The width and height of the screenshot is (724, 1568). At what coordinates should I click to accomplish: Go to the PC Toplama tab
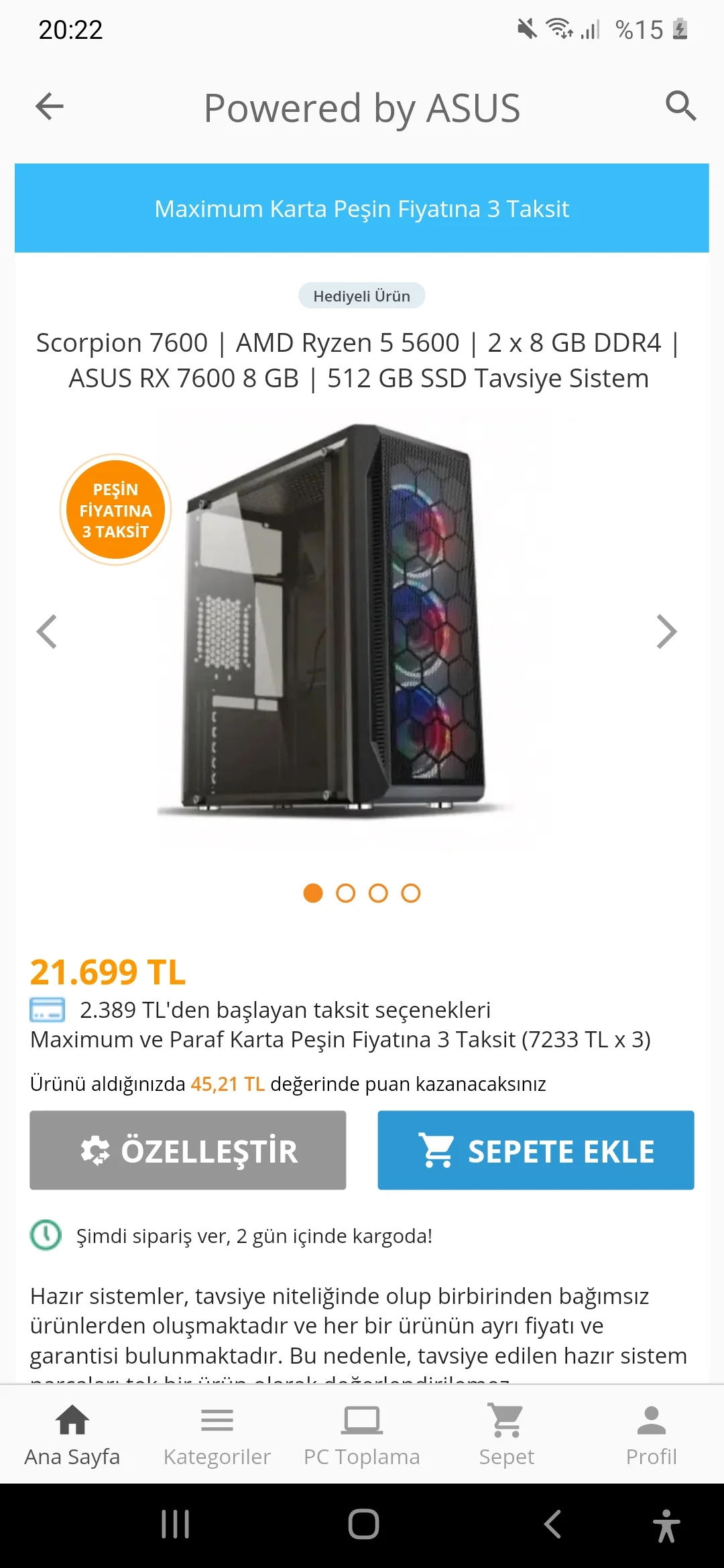[x=362, y=1435]
